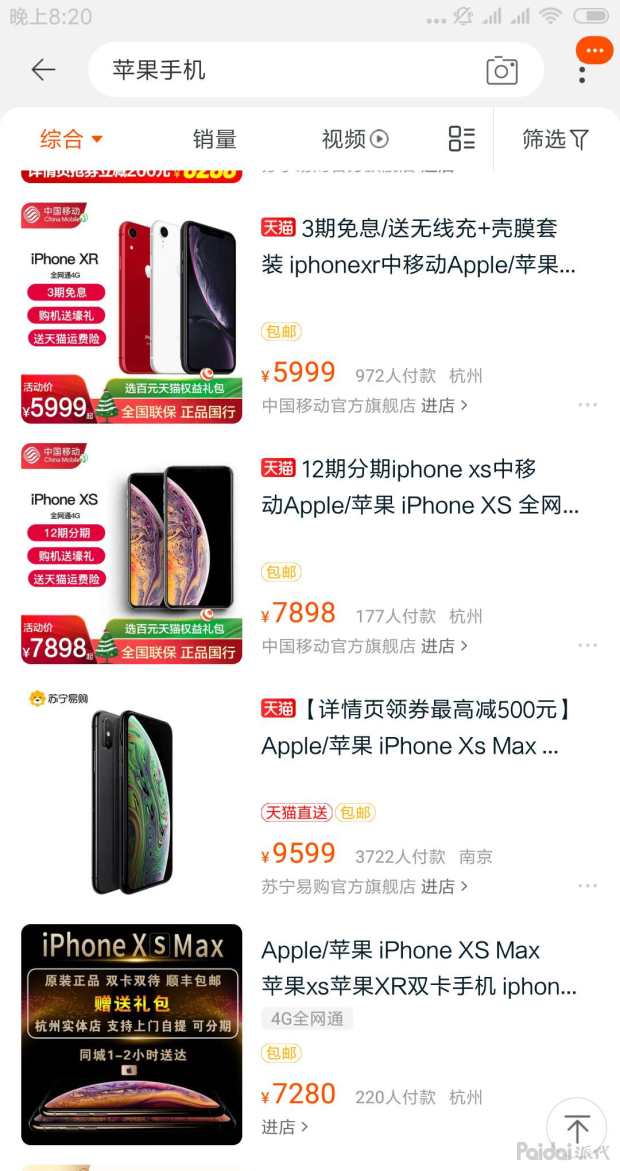Open the iPhone Xs Max ¥9599 listing
Viewport: 620px width, 1171px height.
pyautogui.click(x=418, y=728)
